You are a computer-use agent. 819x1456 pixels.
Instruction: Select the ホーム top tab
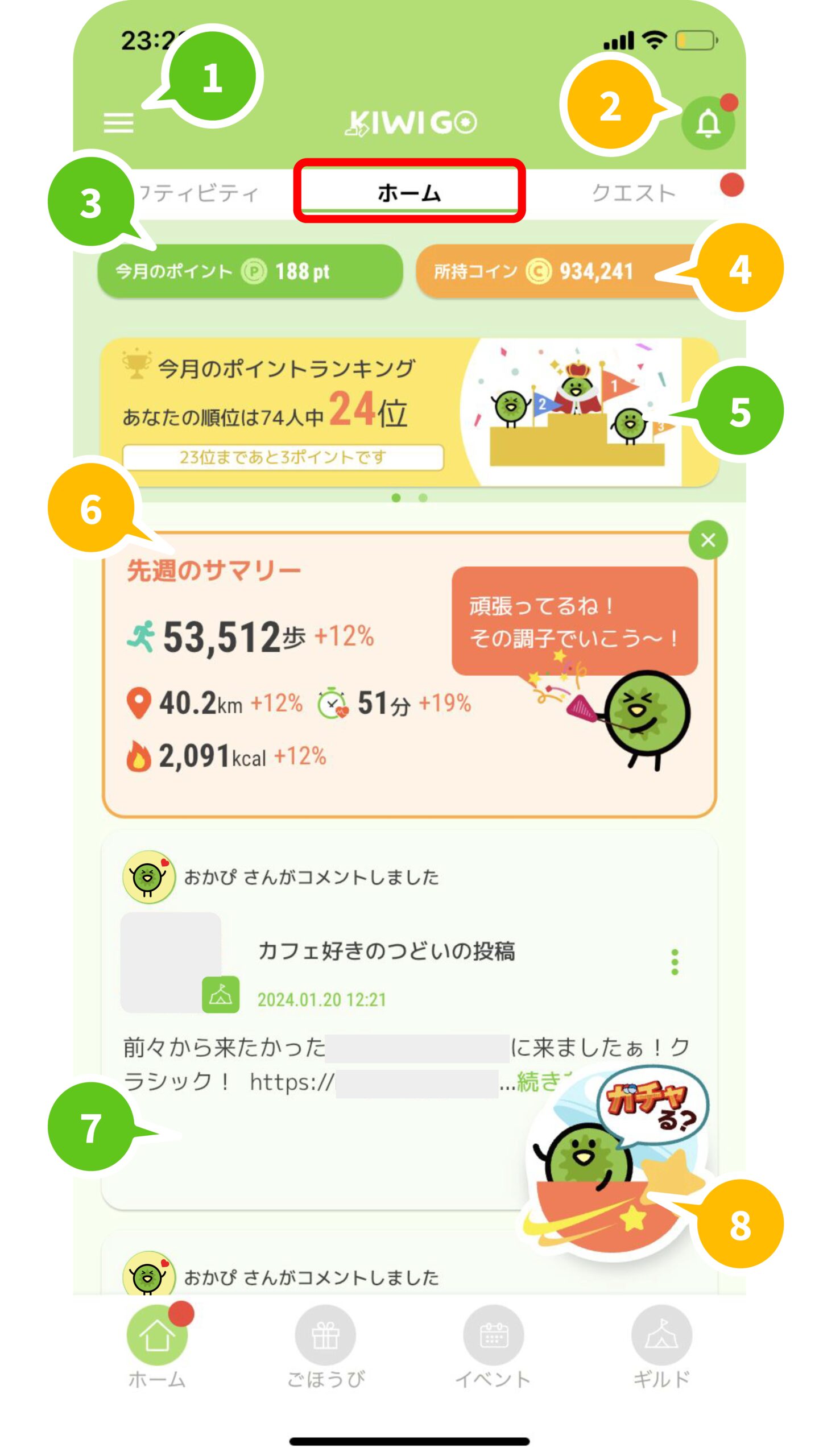click(x=409, y=192)
